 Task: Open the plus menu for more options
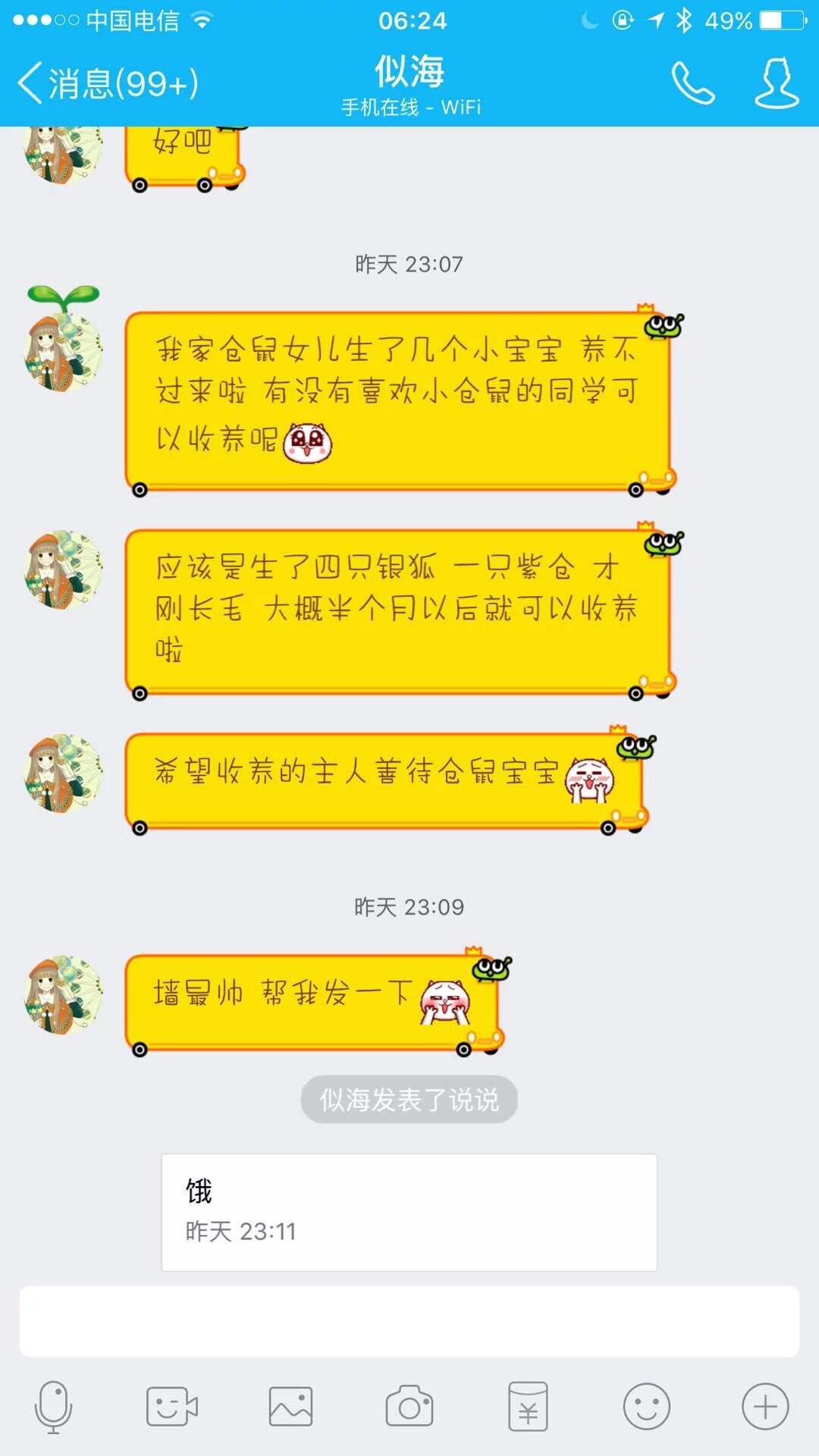(x=764, y=1407)
